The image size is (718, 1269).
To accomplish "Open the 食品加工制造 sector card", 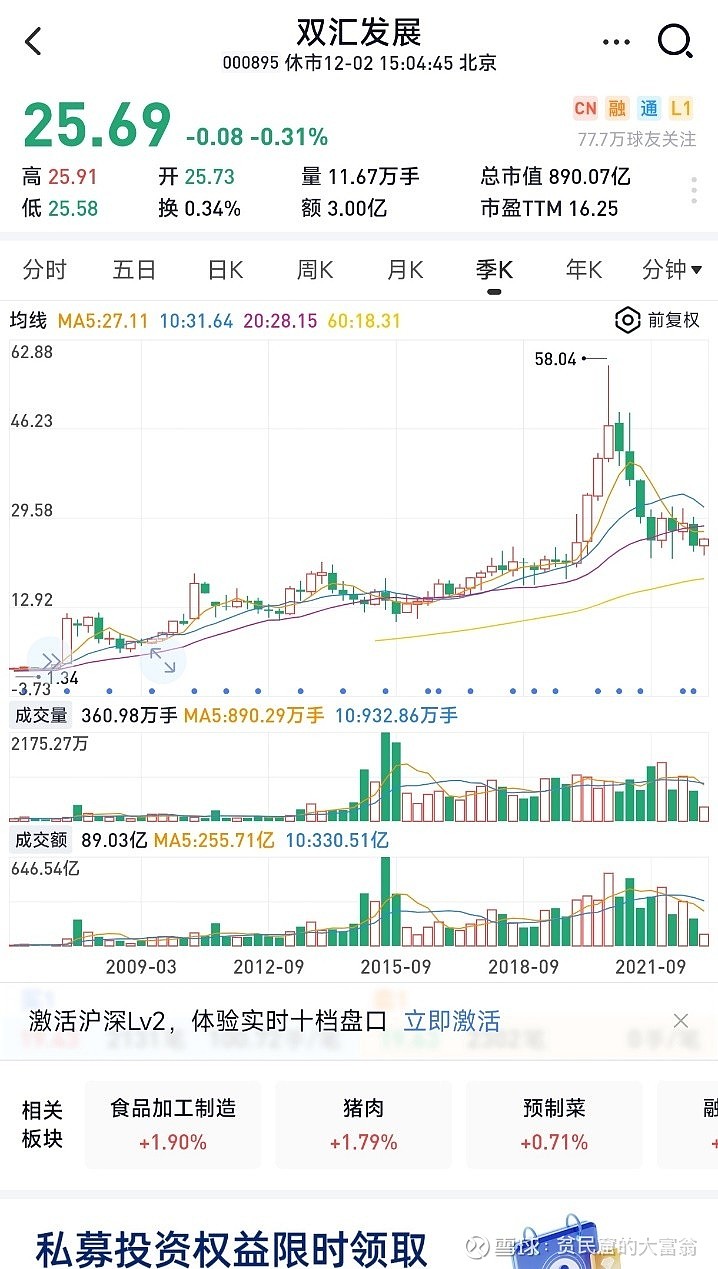I will (x=173, y=1124).
